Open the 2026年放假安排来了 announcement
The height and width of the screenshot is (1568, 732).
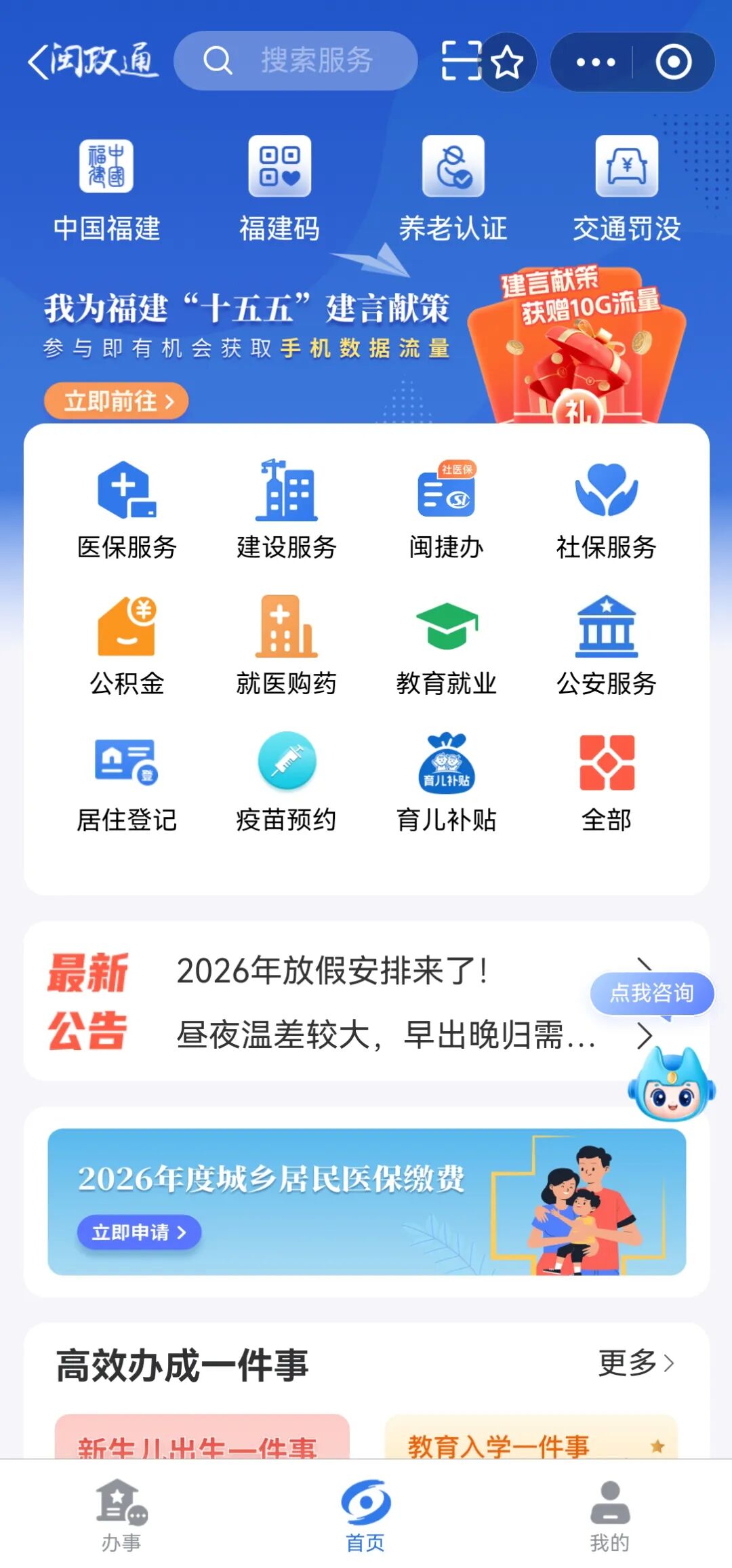point(332,971)
